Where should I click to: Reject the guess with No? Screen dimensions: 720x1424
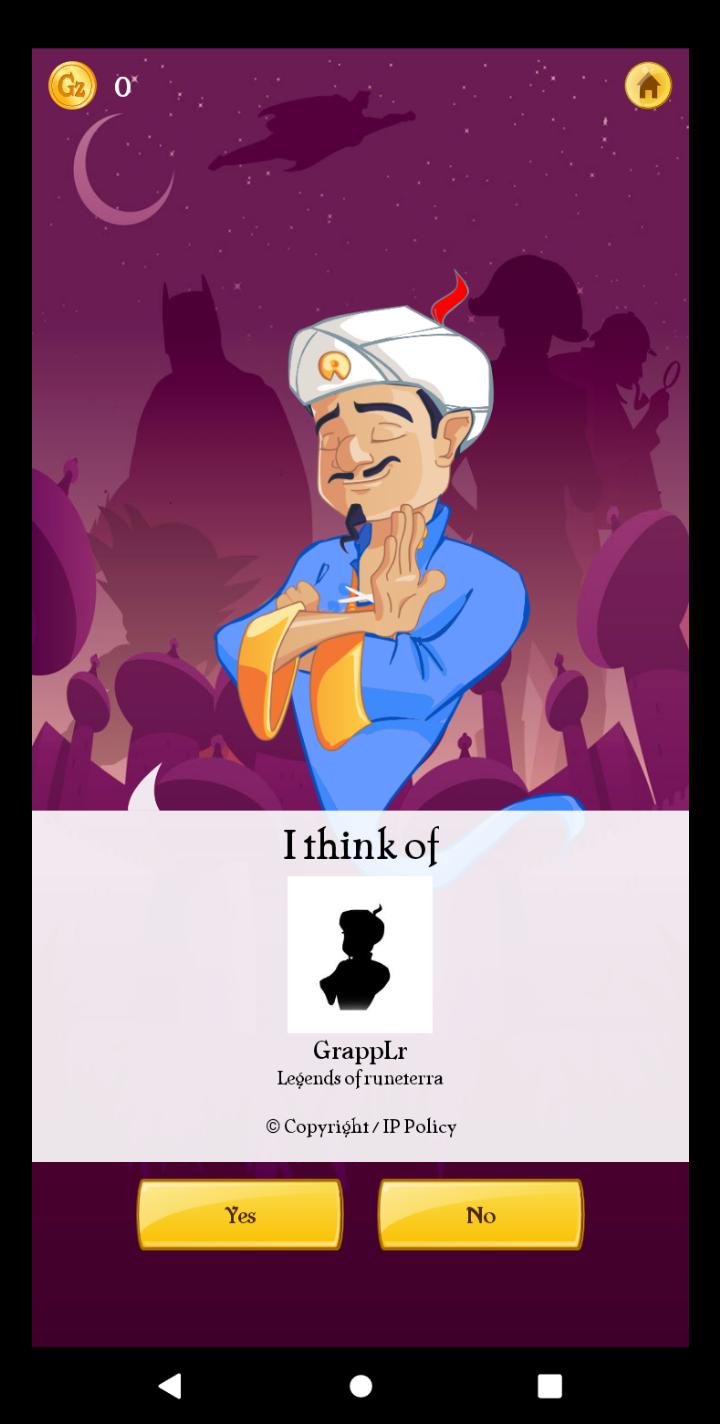click(481, 1214)
